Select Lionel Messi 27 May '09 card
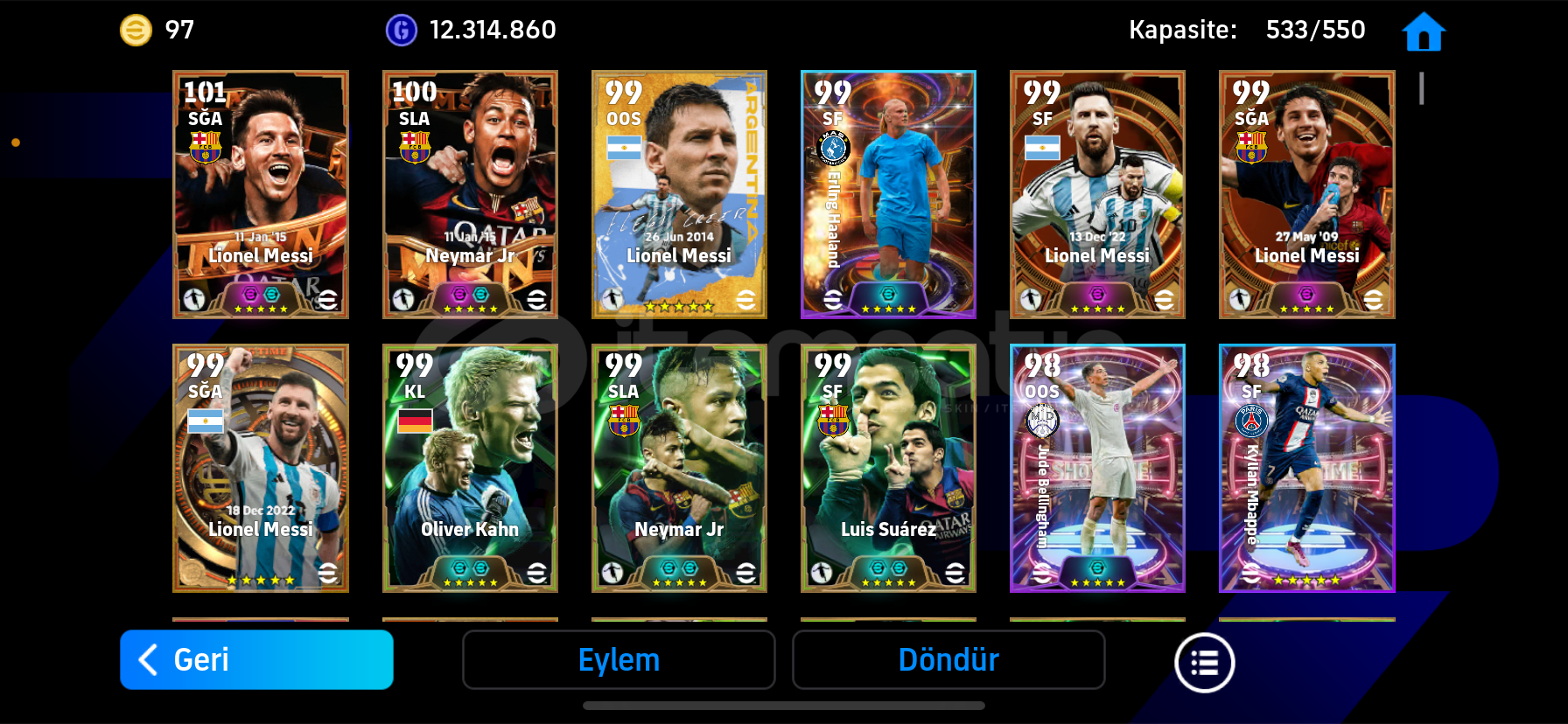Image resolution: width=1568 pixels, height=724 pixels. click(1306, 194)
